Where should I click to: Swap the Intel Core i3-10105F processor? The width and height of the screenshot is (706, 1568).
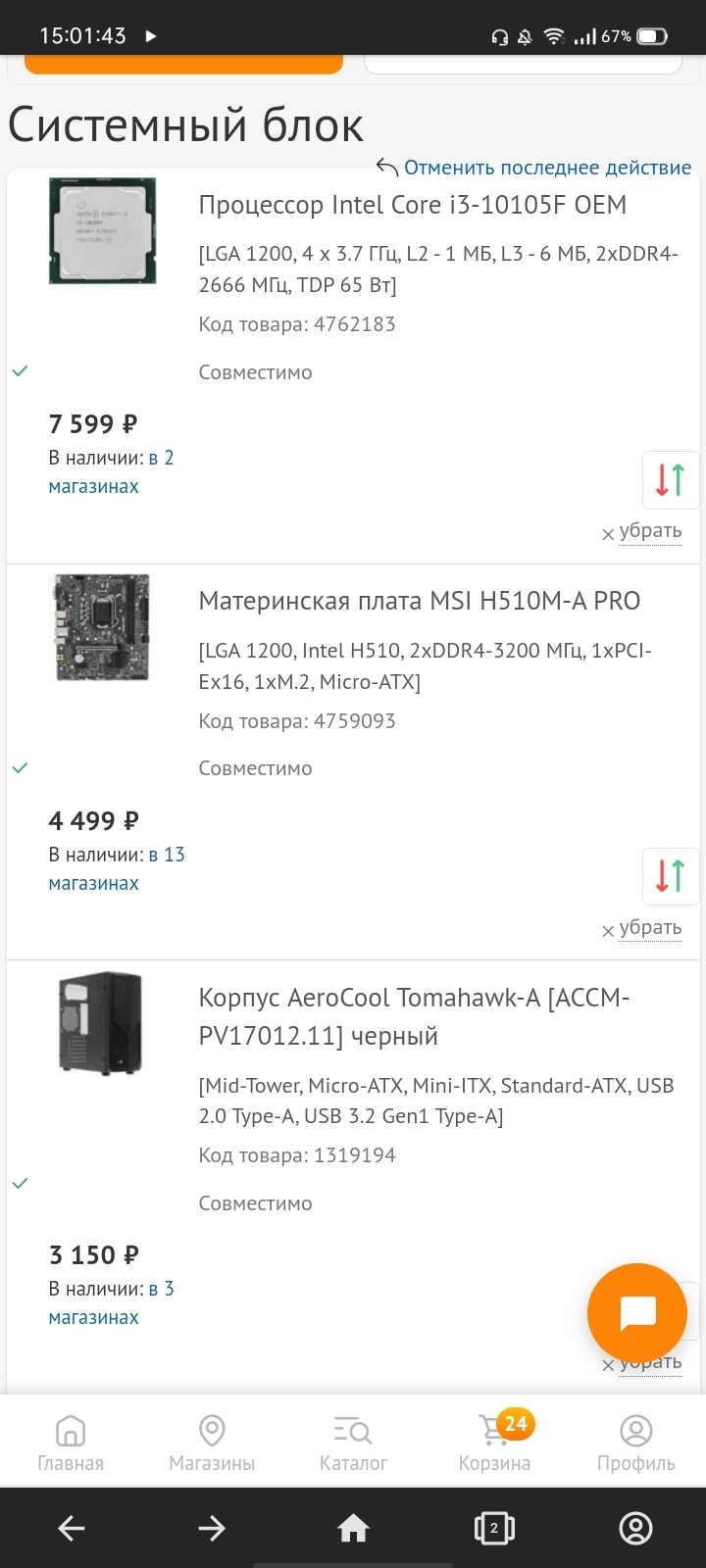(x=671, y=479)
